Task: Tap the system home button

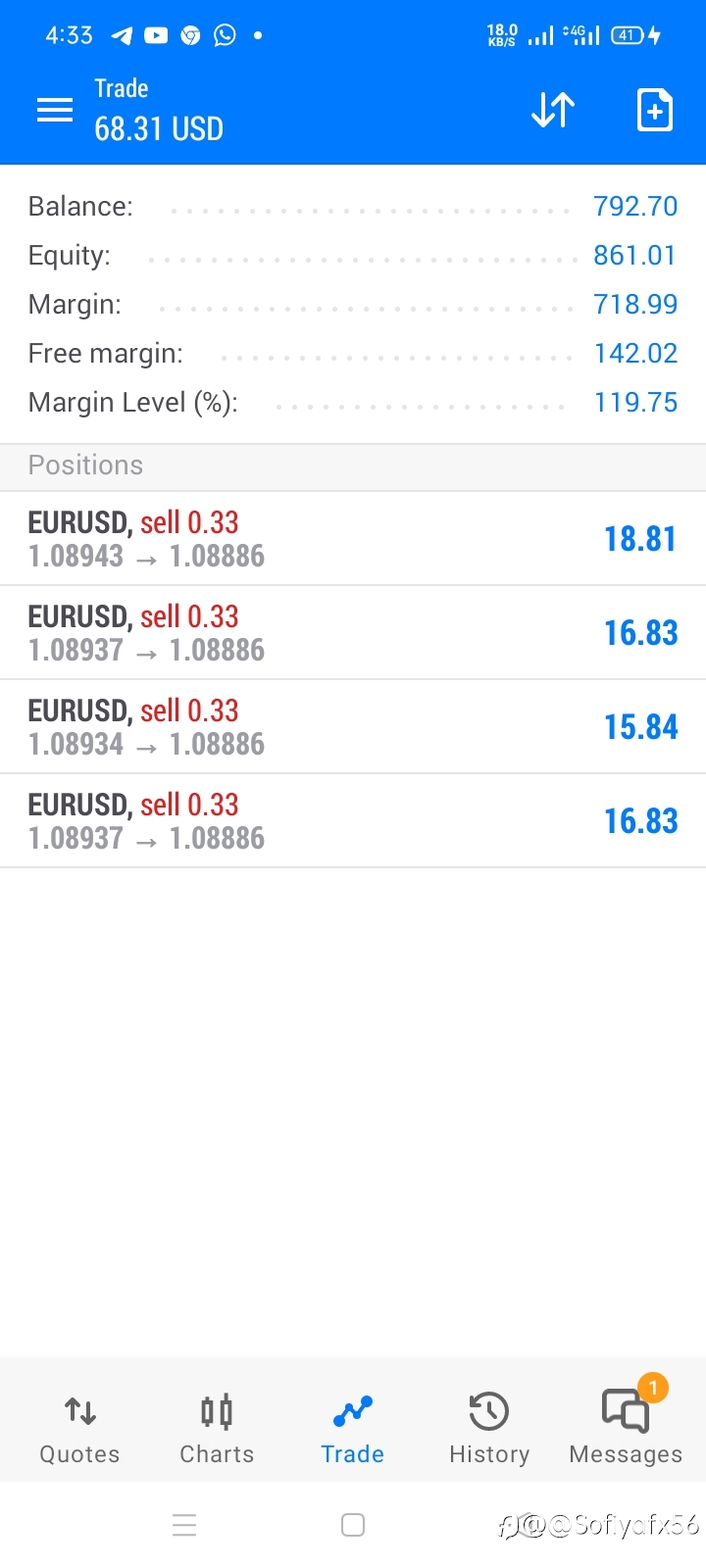Action: [x=353, y=1525]
